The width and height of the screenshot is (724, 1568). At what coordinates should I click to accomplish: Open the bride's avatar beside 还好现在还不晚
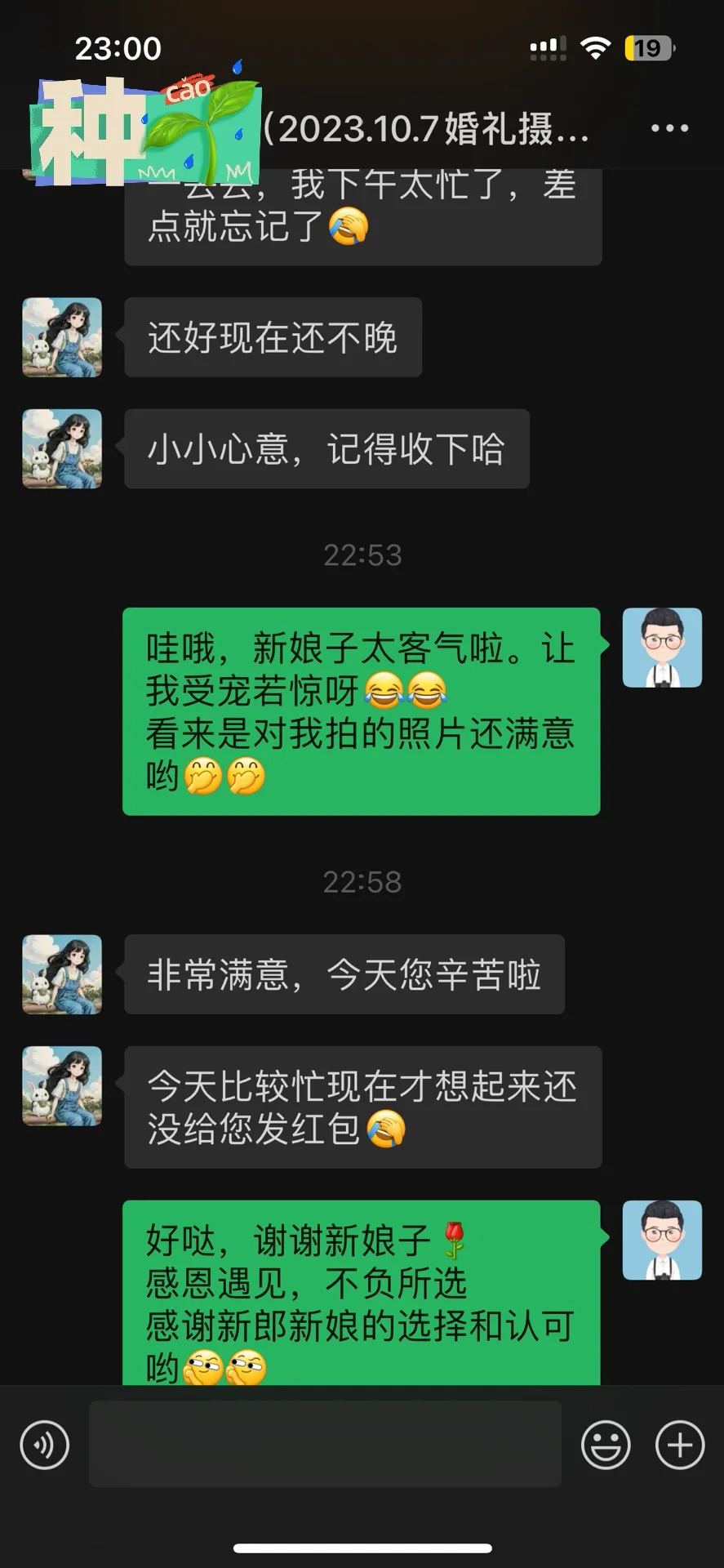[x=62, y=337]
